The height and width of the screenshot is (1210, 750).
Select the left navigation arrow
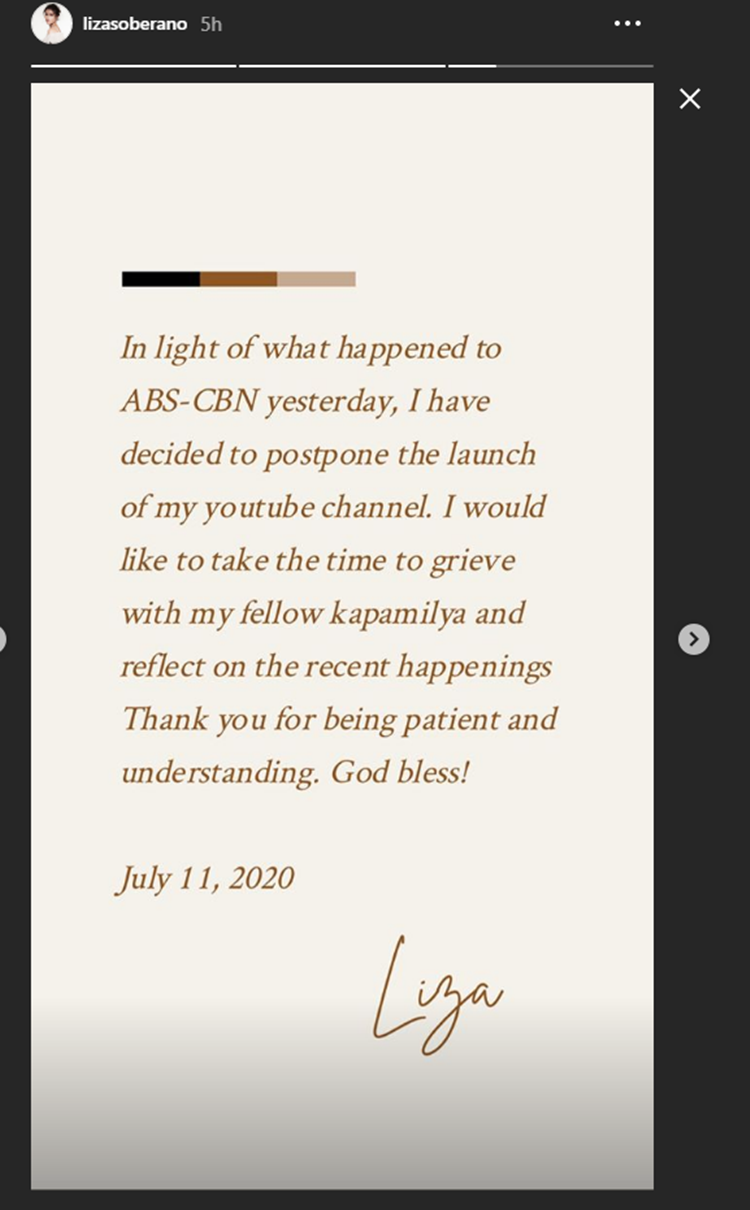[5, 637]
